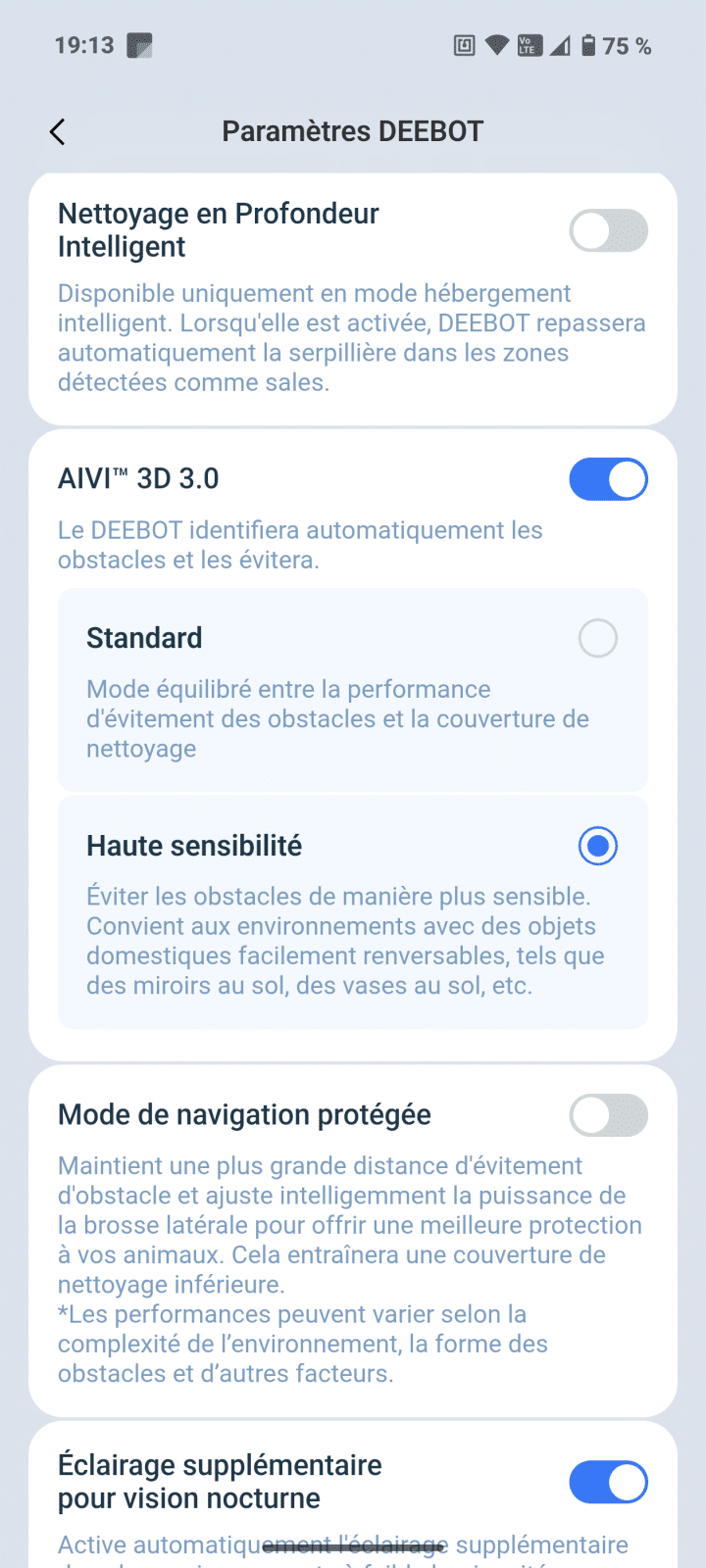The image size is (706, 1568).
Task: Select the Standard obstacle avoidance mode
Action: (597, 638)
